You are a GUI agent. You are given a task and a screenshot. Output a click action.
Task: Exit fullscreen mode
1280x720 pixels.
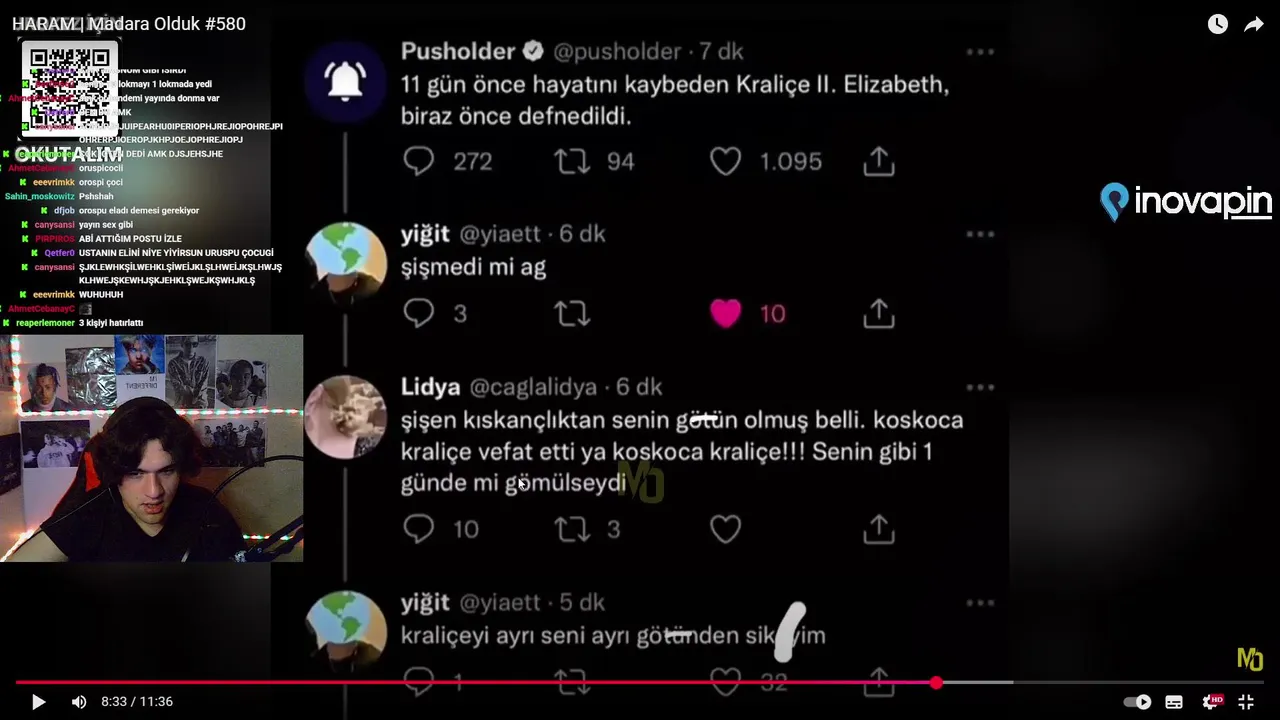pyautogui.click(x=1246, y=702)
